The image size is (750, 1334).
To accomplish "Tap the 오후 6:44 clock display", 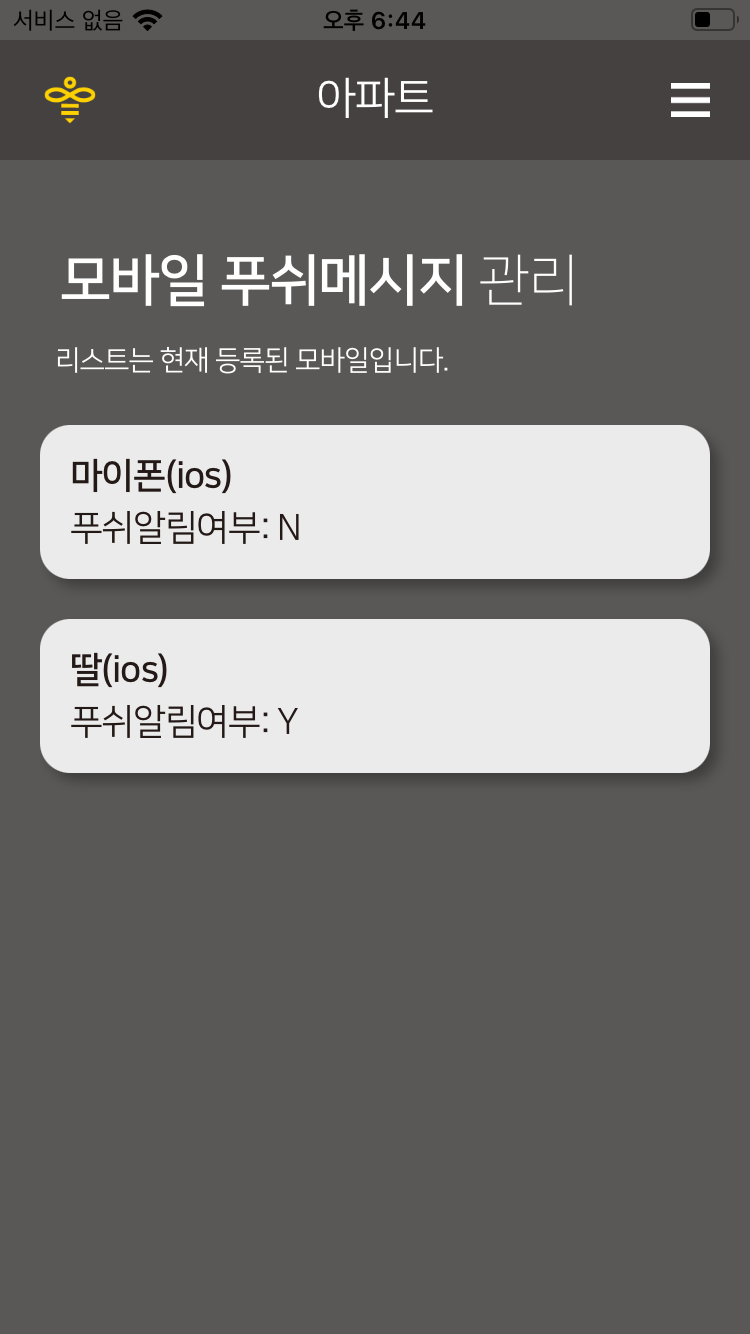I will (x=375, y=19).
